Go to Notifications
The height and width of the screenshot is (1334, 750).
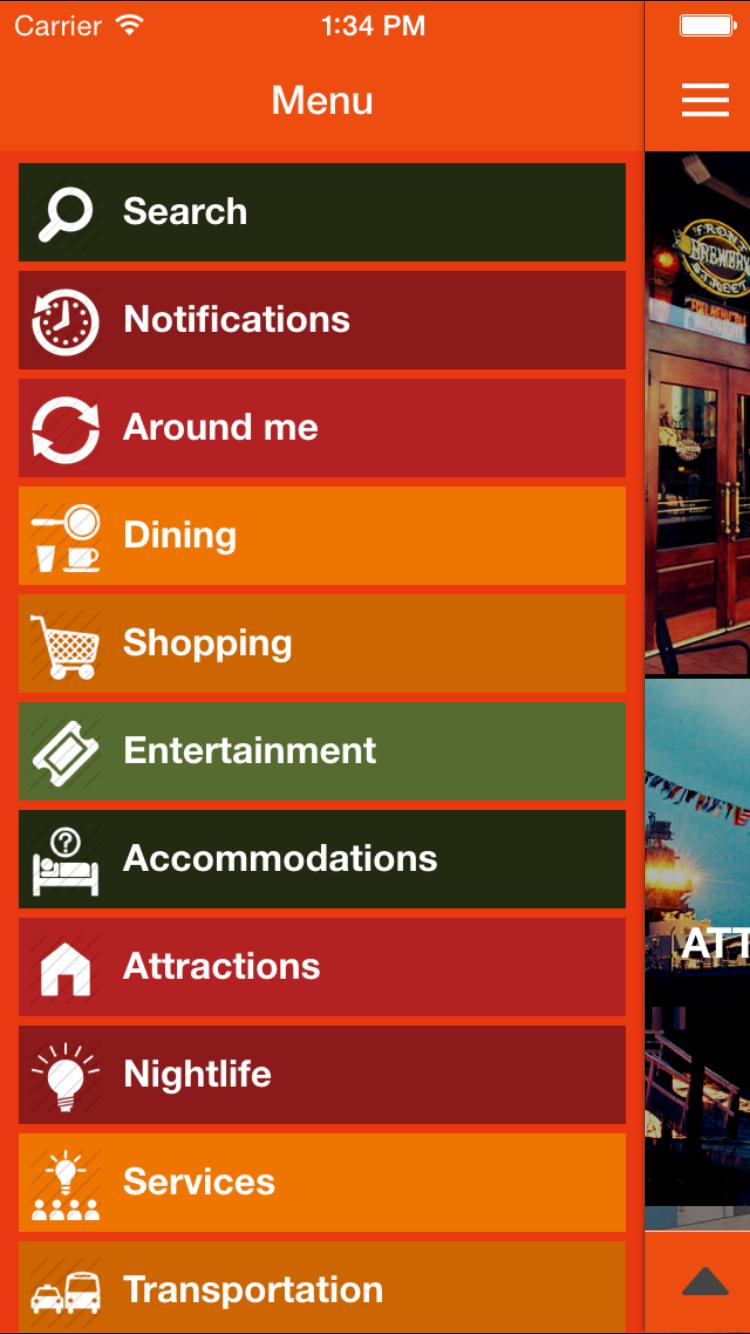pyautogui.click(x=322, y=320)
